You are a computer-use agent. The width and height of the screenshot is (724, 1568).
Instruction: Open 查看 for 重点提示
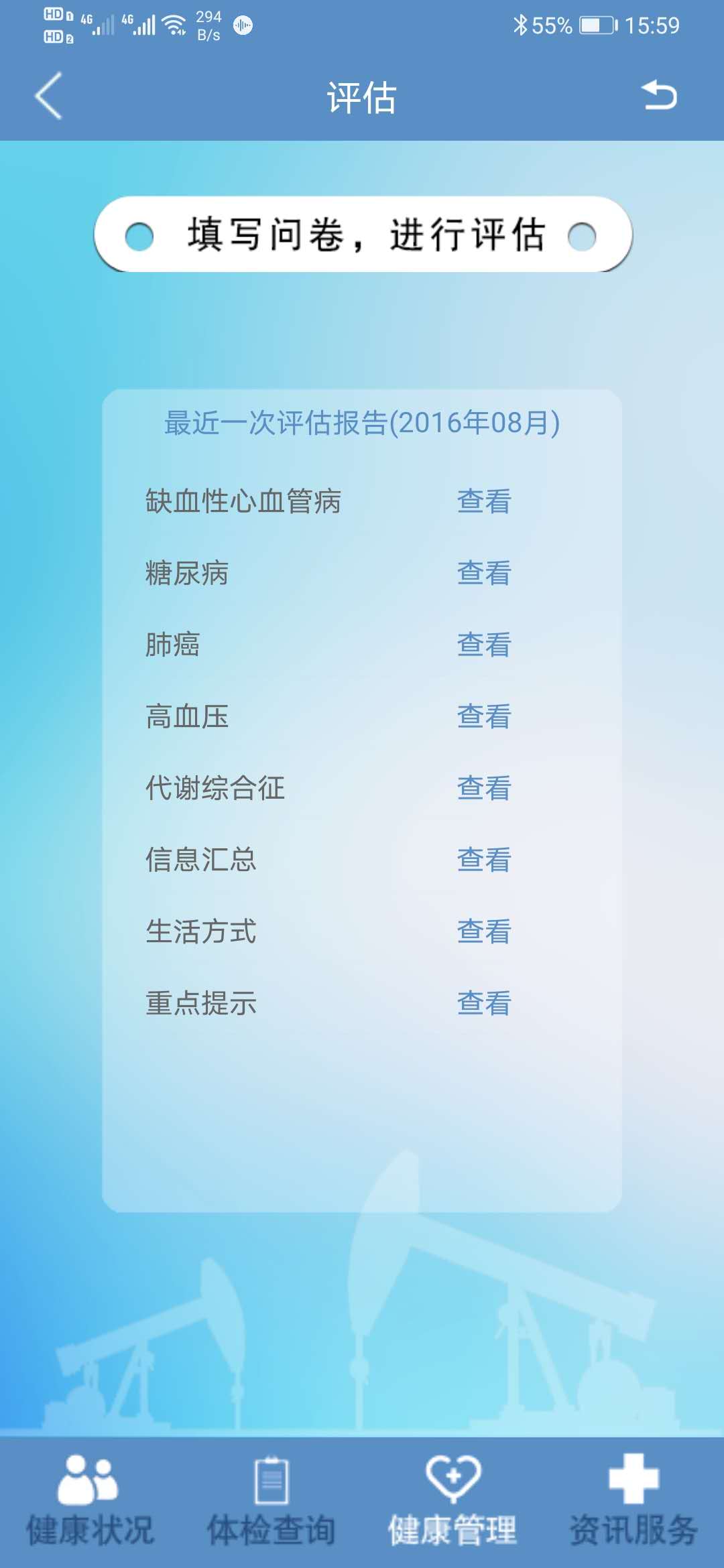pyautogui.click(x=484, y=1003)
